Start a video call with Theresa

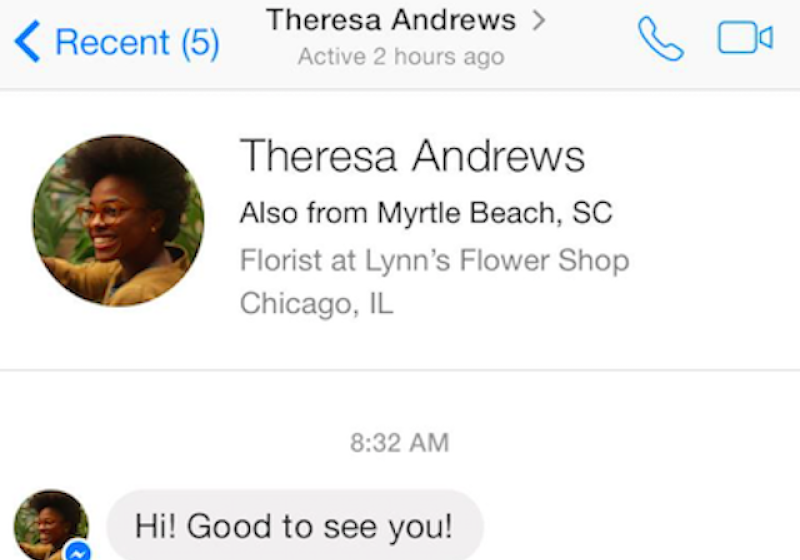coord(745,39)
